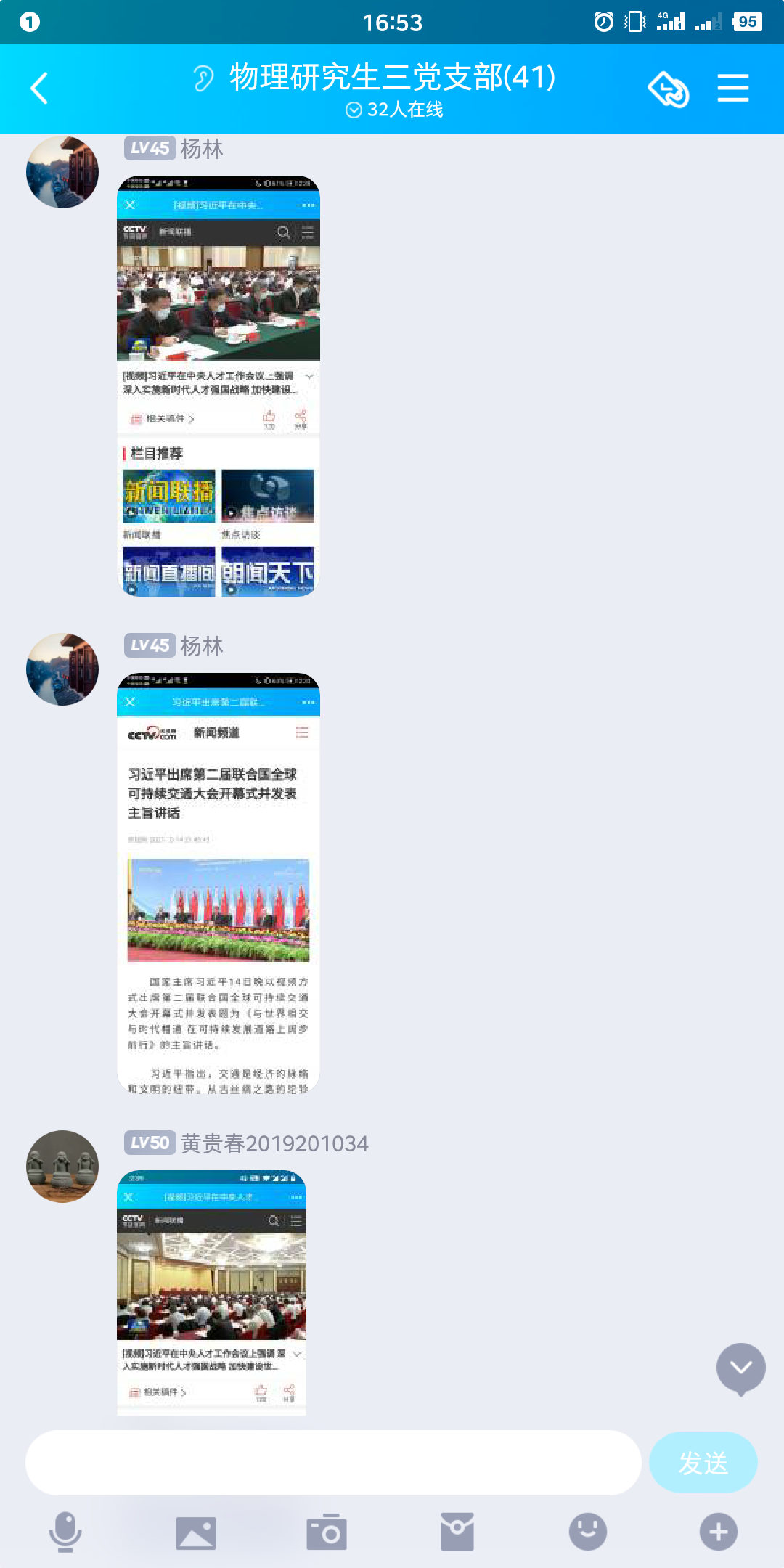Screen dimensions: 784x1568
Task: Open the group menu with three lines
Action: click(732, 89)
